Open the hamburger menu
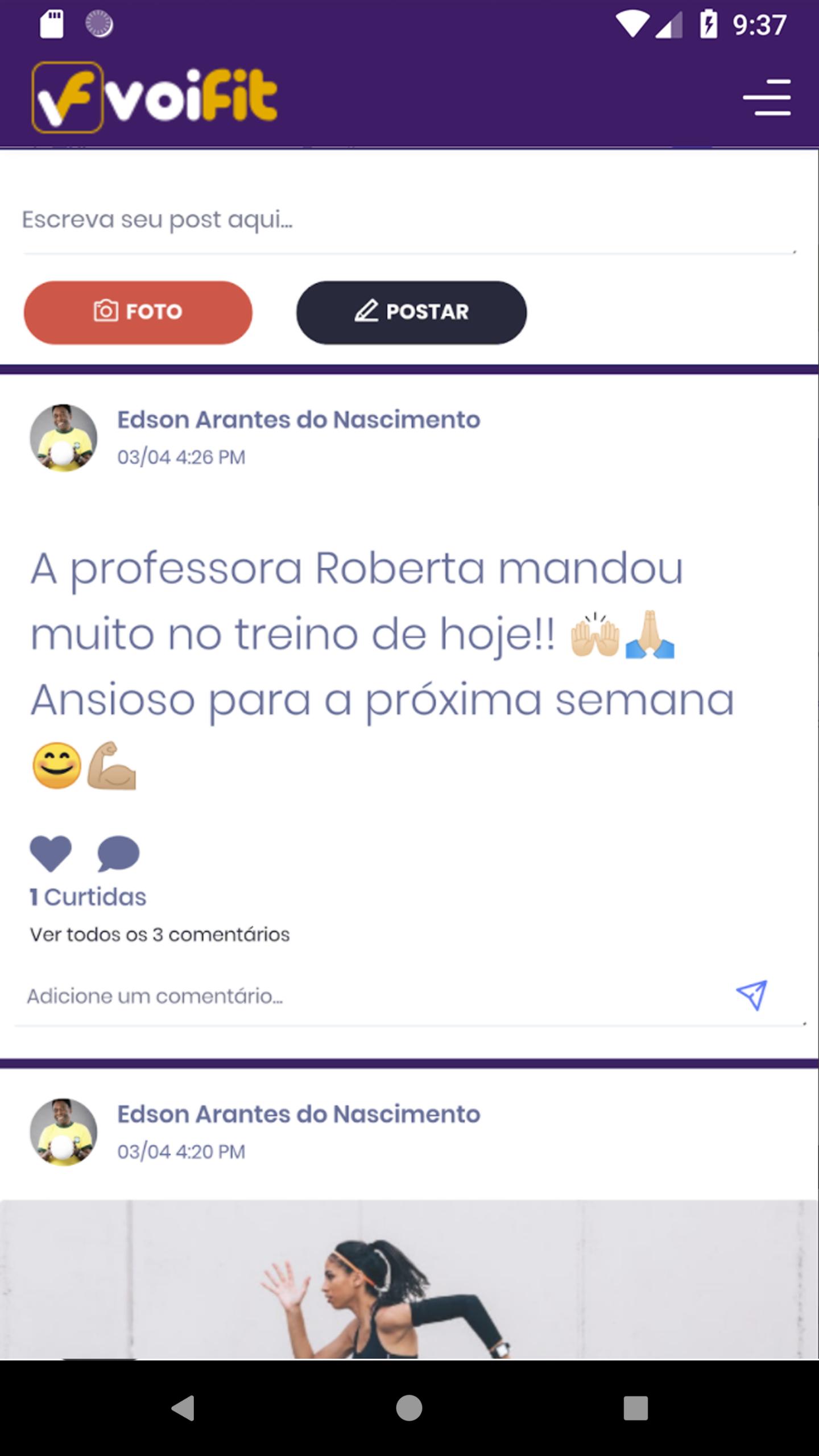The height and width of the screenshot is (1456, 819). pos(767,98)
